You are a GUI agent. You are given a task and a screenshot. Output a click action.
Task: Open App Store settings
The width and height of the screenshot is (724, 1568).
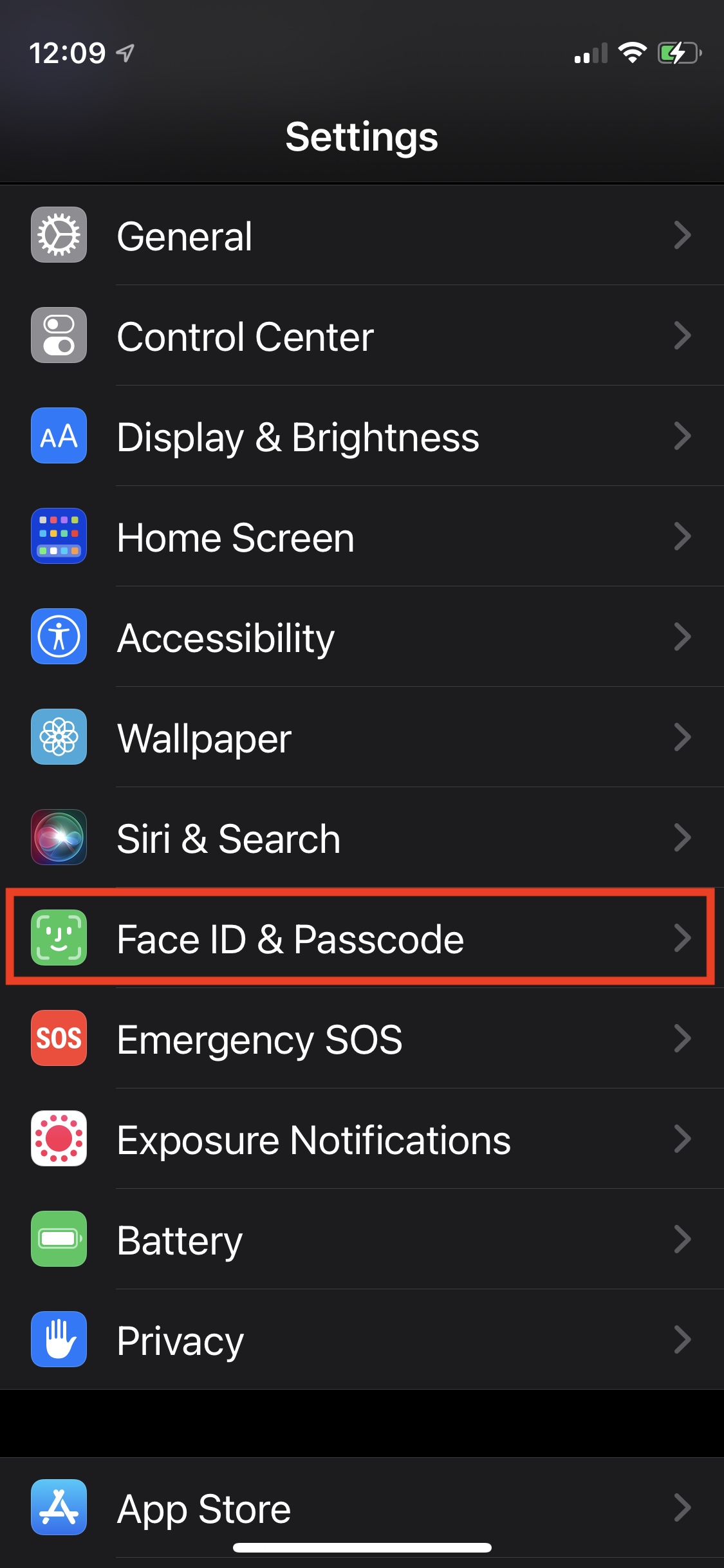coord(362,1508)
